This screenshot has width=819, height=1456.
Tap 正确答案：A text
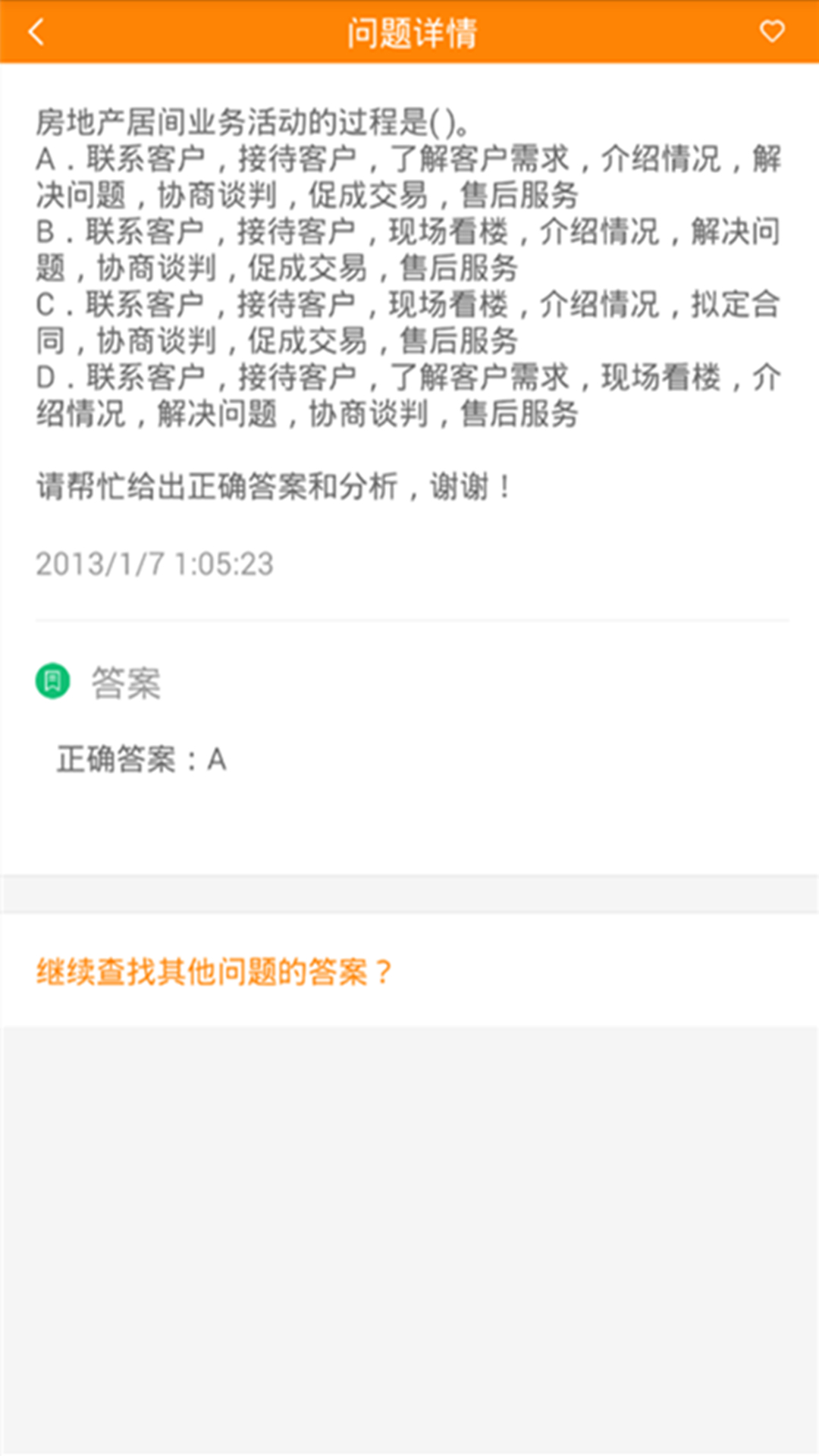[x=141, y=760]
